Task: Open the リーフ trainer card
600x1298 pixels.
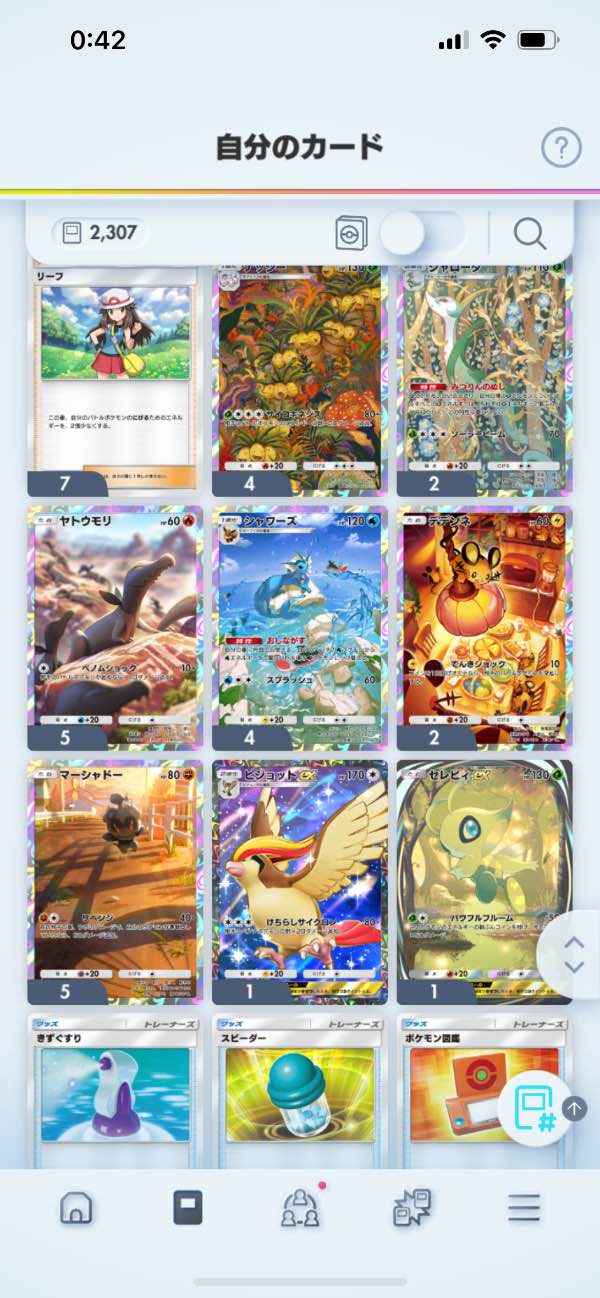Action: (115, 380)
